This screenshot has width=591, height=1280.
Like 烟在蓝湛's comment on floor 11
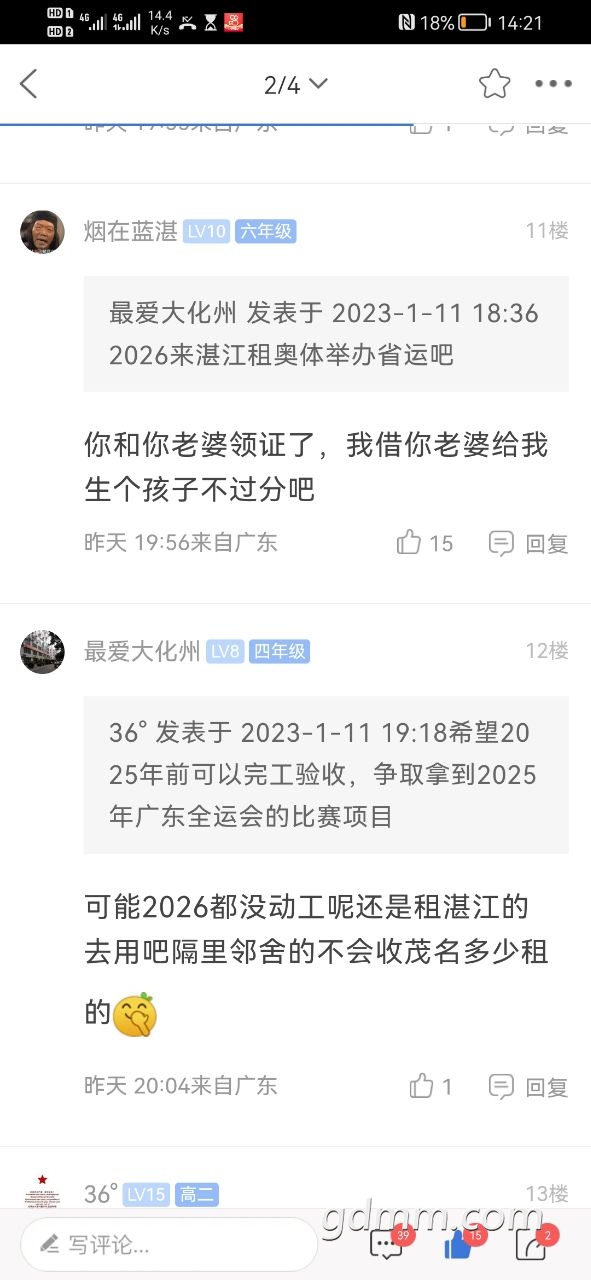point(424,543)
